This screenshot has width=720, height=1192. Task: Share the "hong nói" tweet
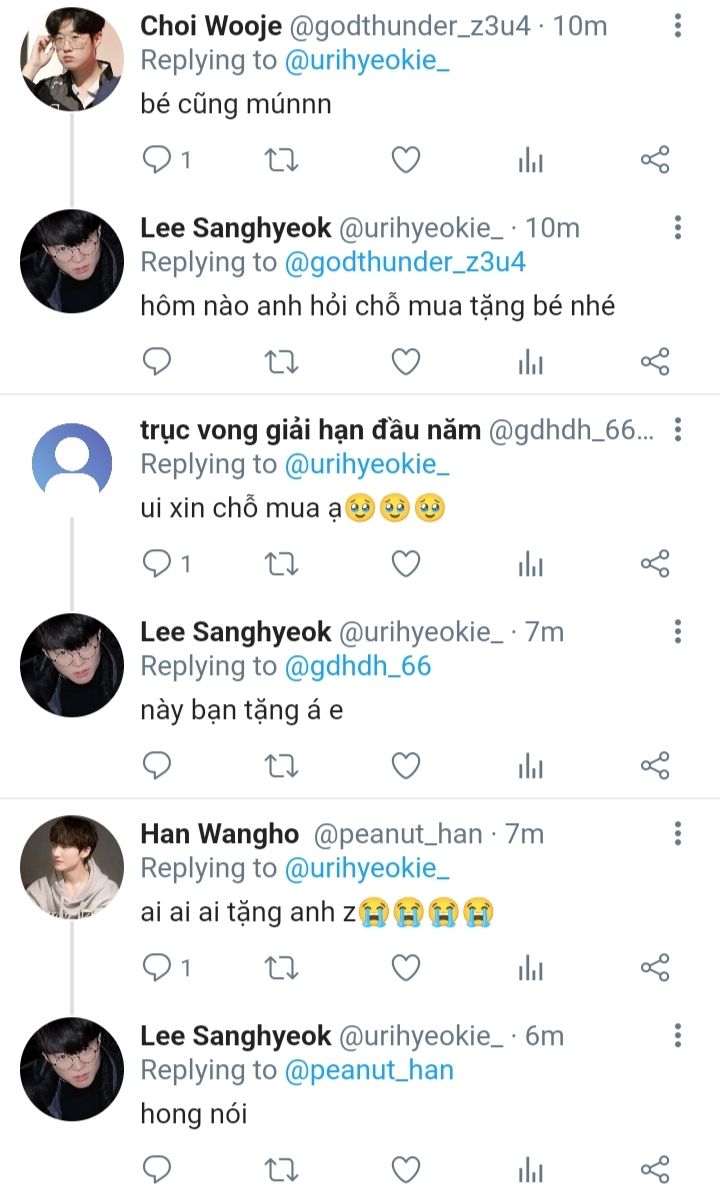[x=654, y=1168]
